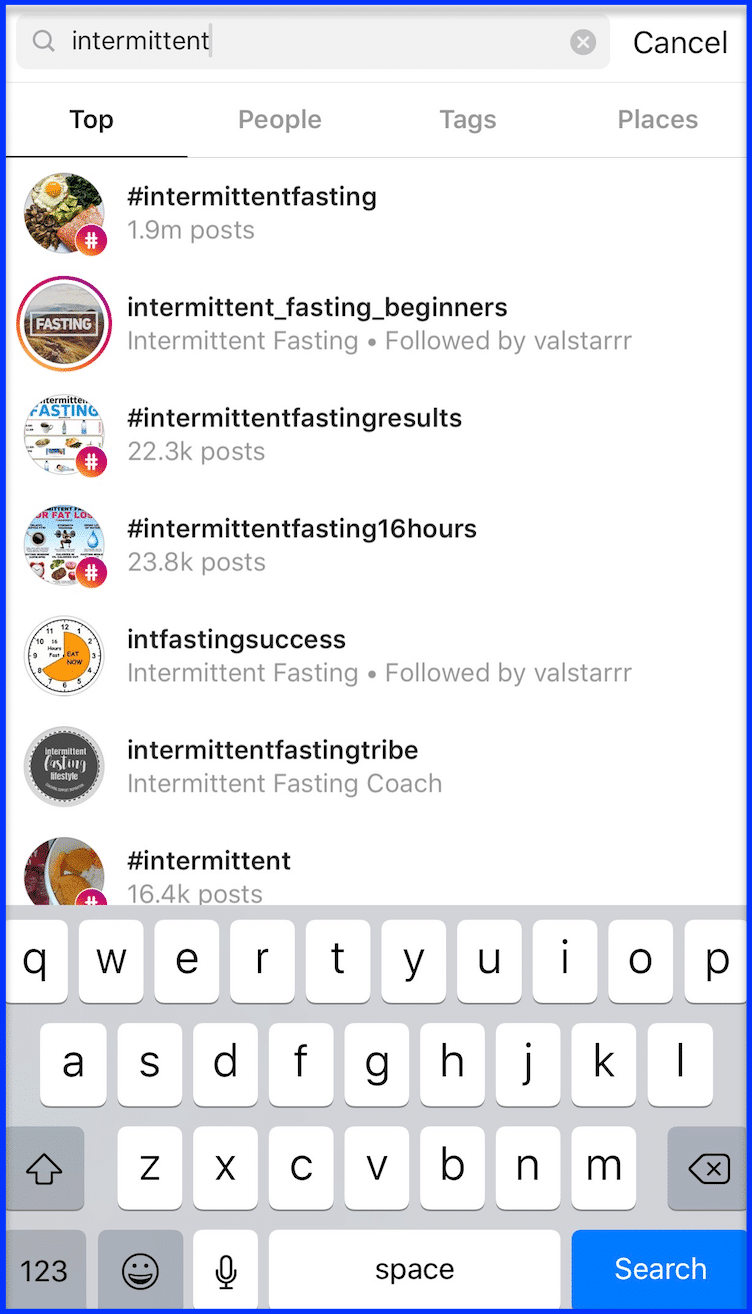The height and width of the screenshot is (1314, 752).
Task: Open the intfastingsuccess profile
Action: [376, 656]
